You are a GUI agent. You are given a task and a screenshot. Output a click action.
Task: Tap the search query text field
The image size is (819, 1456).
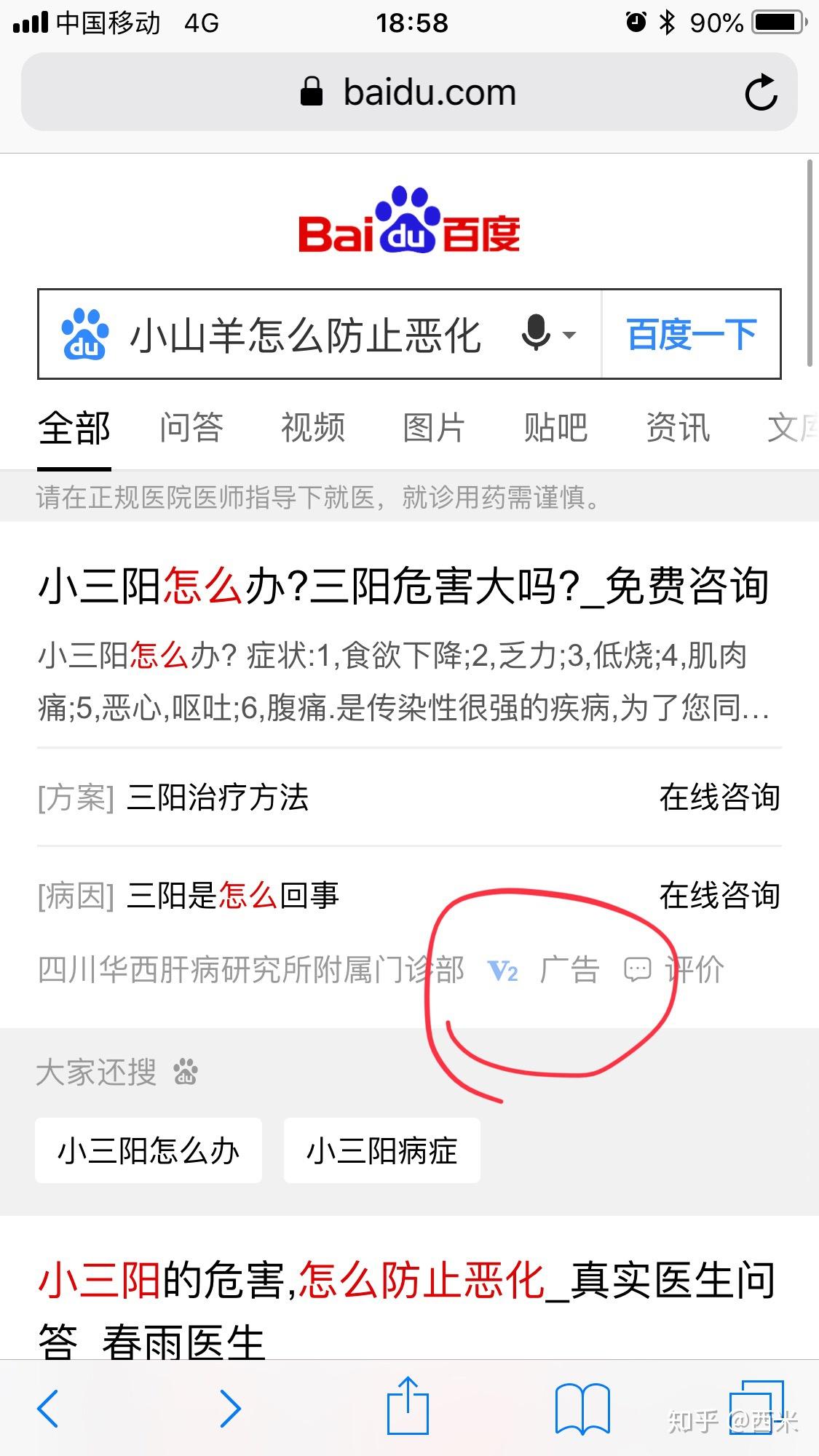click(x=306, y=335)
